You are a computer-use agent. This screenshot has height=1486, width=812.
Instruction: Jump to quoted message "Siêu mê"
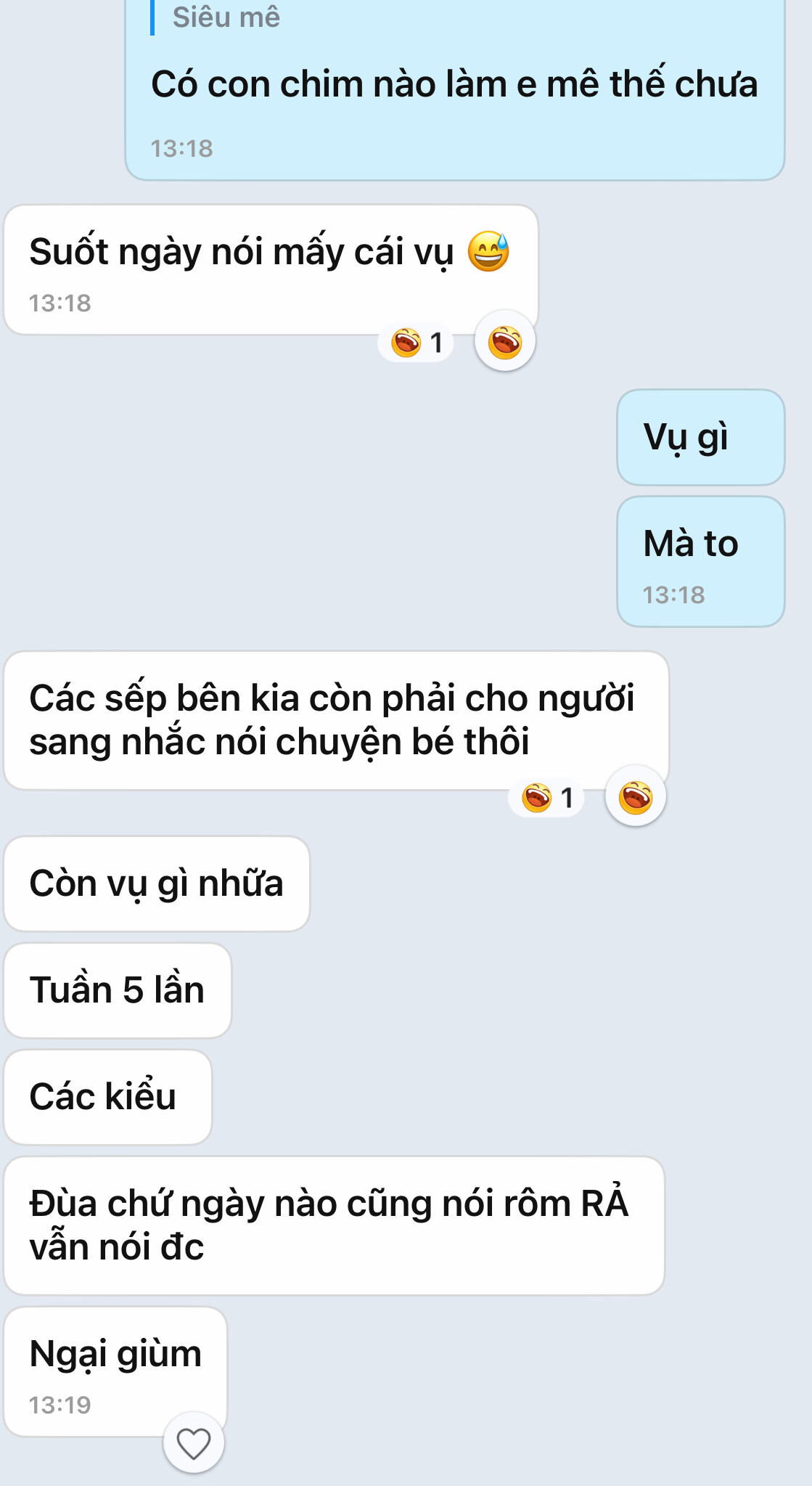coord(226,17)
